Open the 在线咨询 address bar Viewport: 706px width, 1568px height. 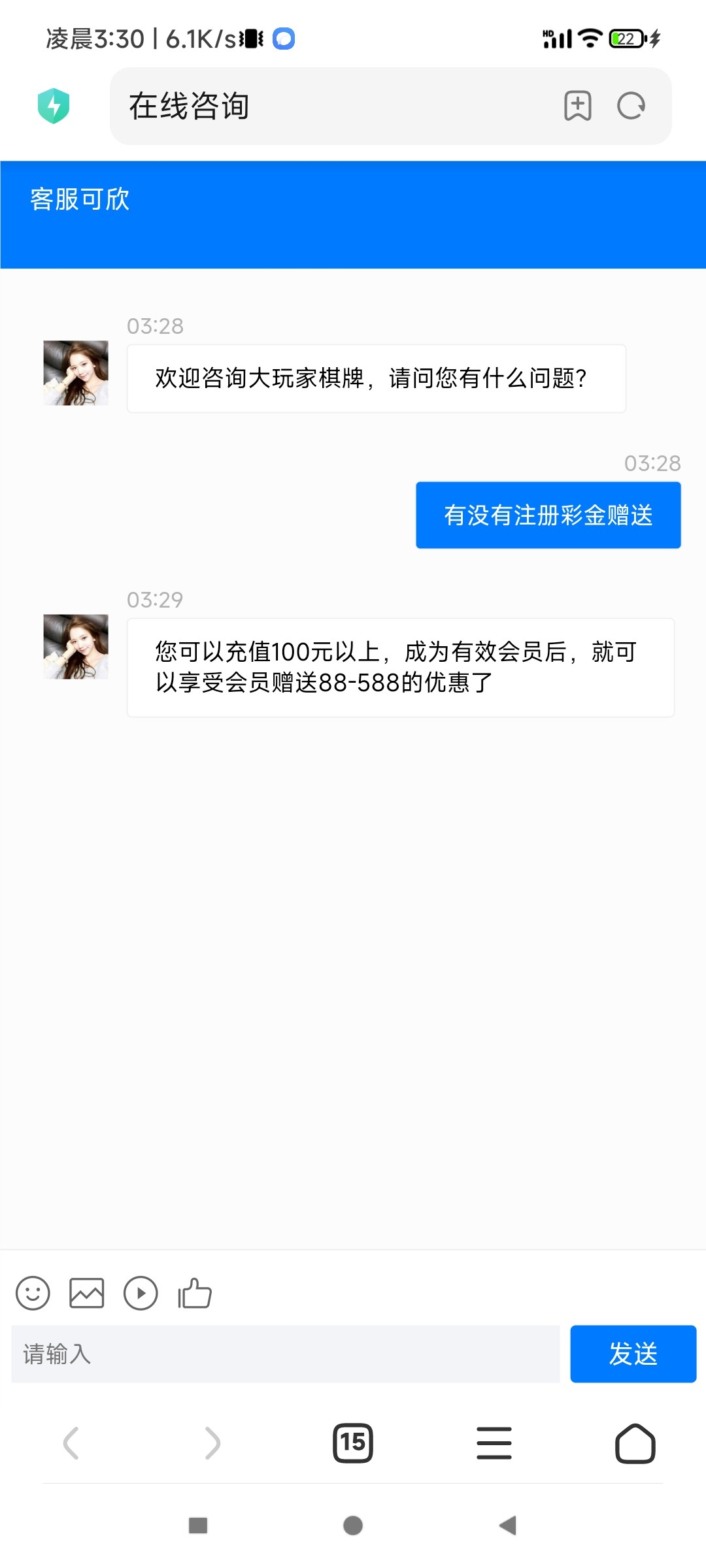[x=327, y=106]
